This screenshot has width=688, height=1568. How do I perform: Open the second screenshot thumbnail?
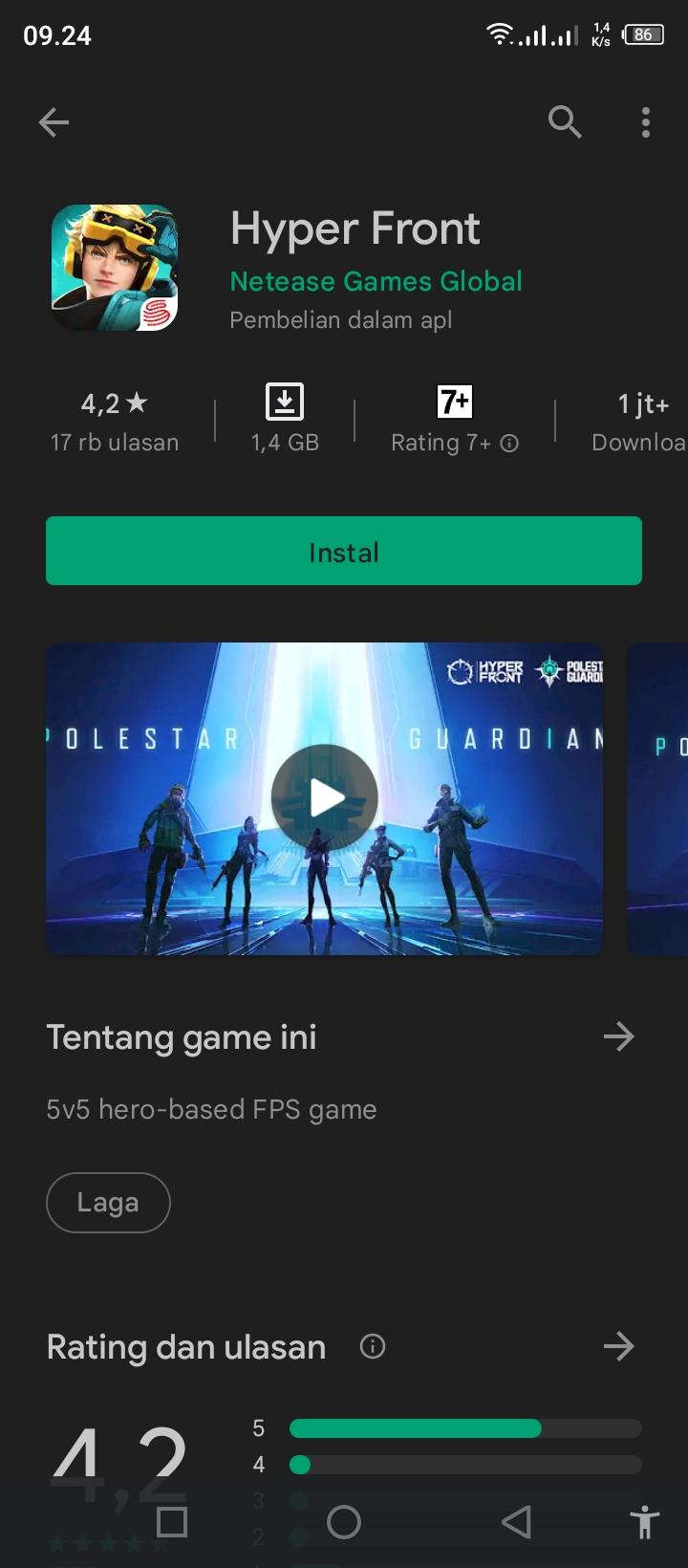657,797
